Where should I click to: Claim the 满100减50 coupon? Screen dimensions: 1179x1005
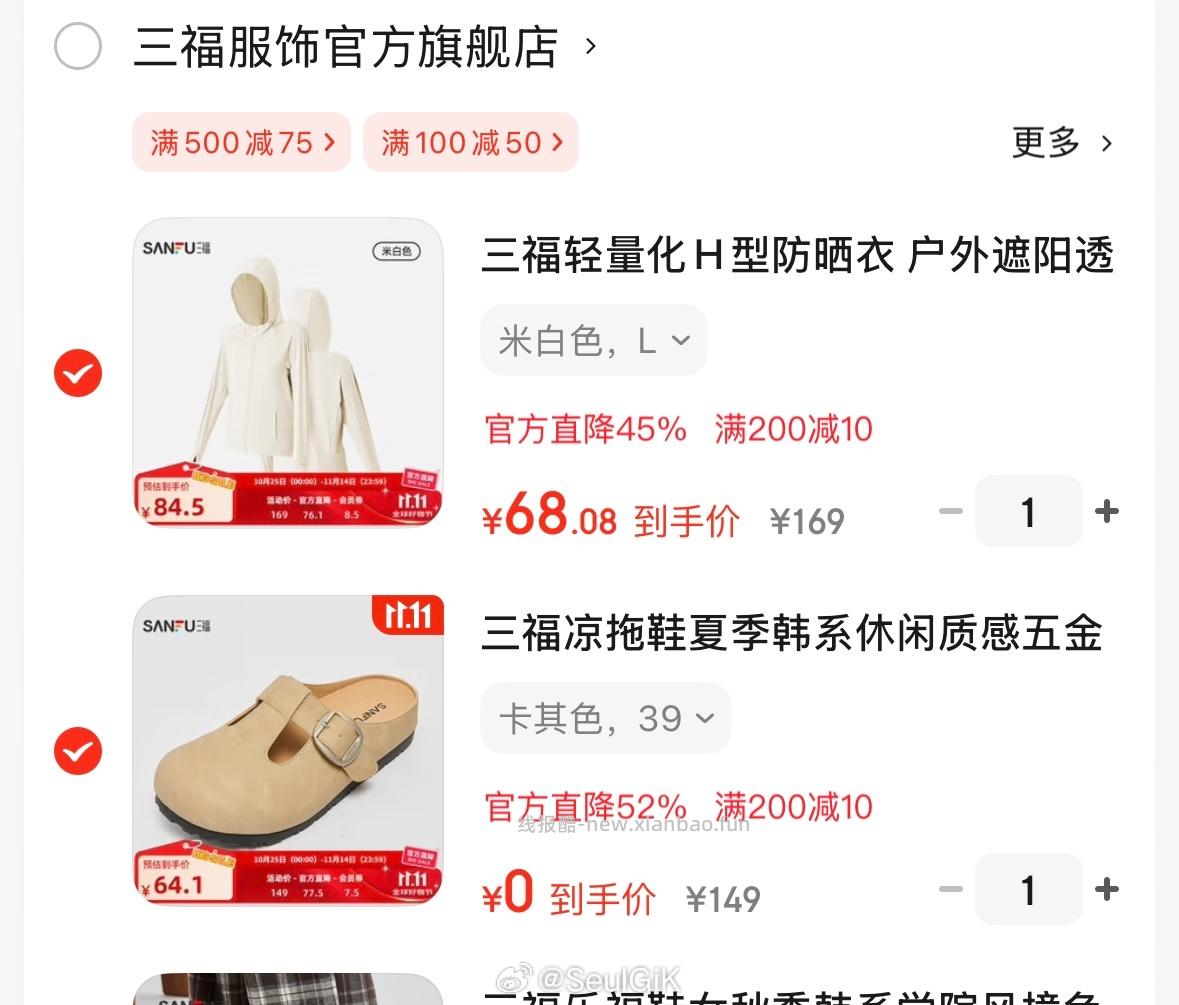pyautogui.click(x=471, y=142)
